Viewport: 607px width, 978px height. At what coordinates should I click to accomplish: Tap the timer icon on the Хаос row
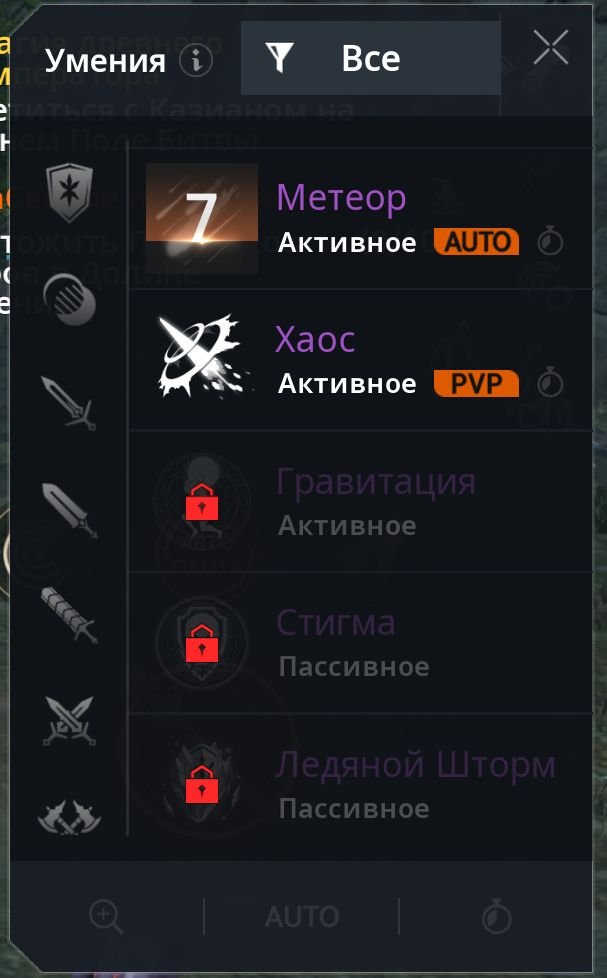pos(550,382)
